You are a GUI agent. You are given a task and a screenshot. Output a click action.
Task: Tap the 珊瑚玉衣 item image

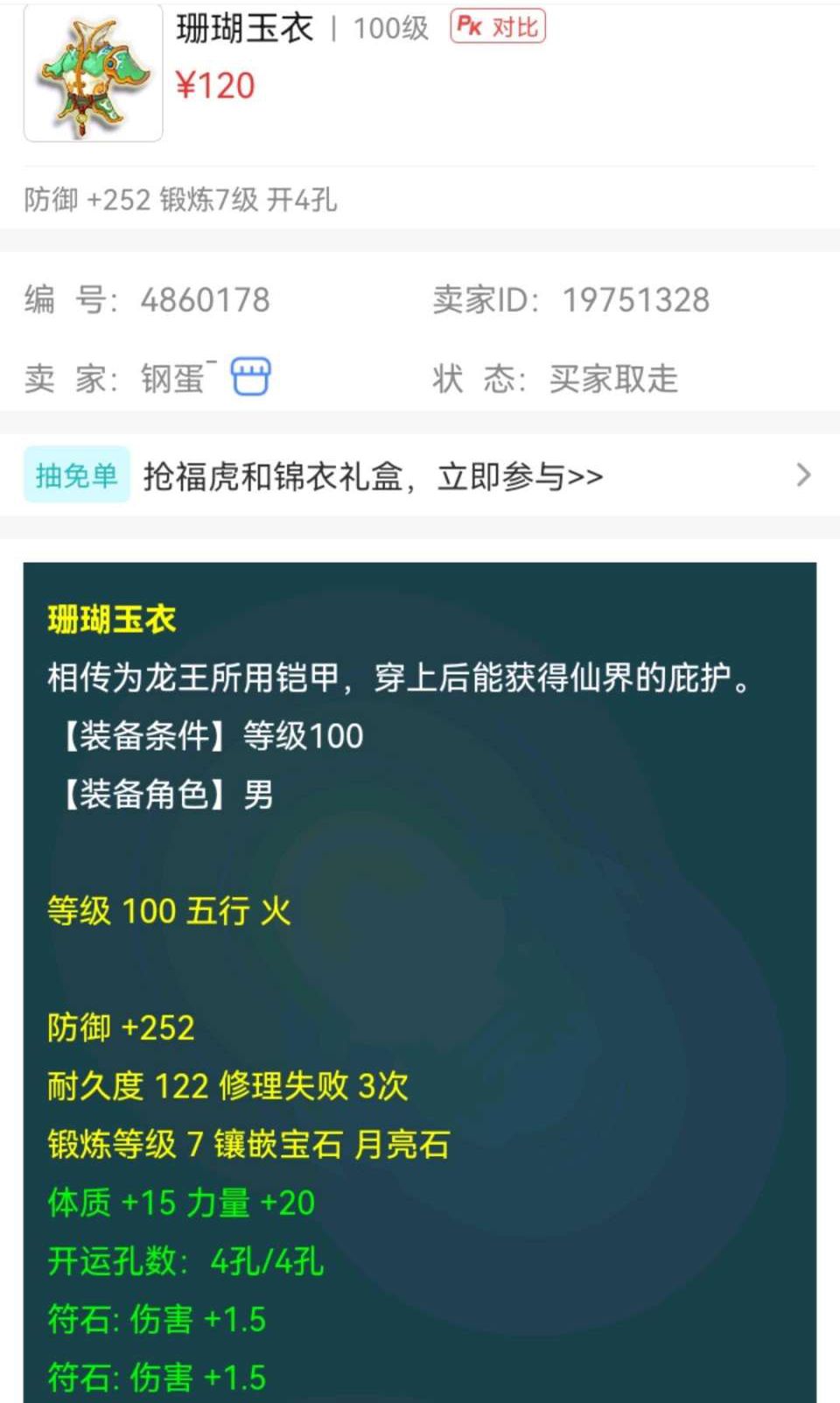94,73
